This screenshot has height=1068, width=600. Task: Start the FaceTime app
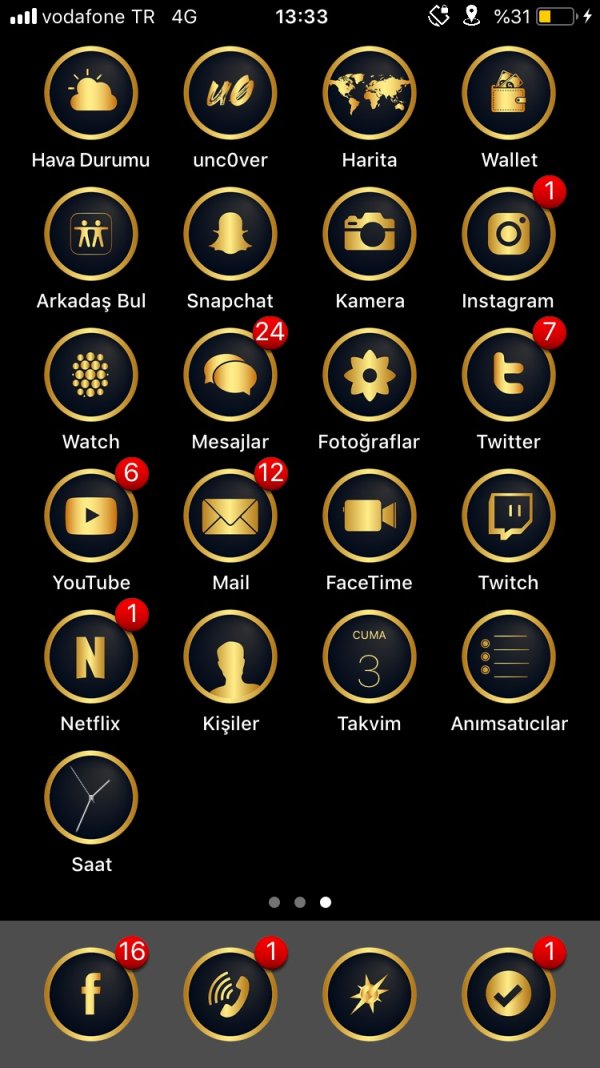click(x=369, y=516)
